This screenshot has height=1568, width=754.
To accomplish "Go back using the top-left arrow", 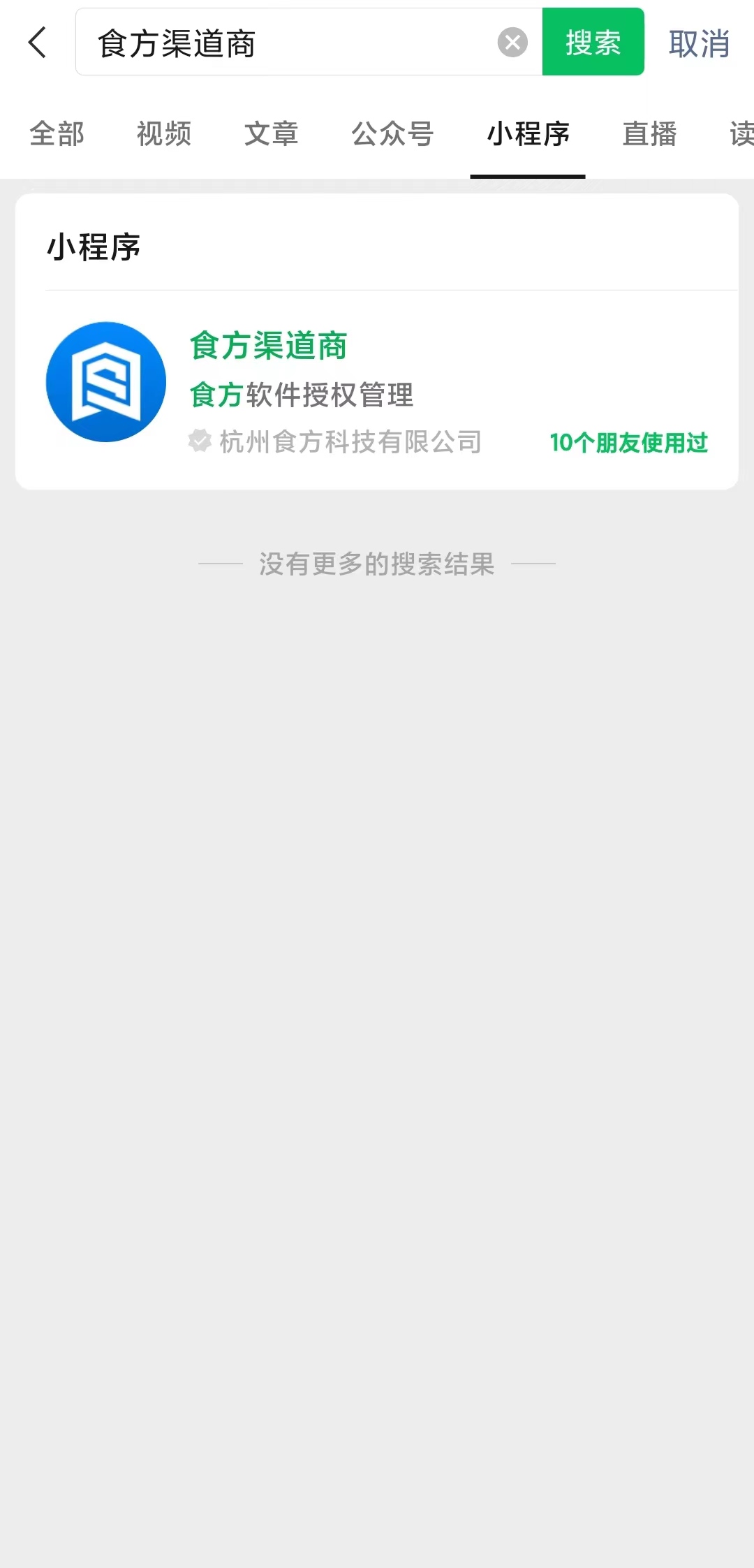I will [x=38, y=43].
